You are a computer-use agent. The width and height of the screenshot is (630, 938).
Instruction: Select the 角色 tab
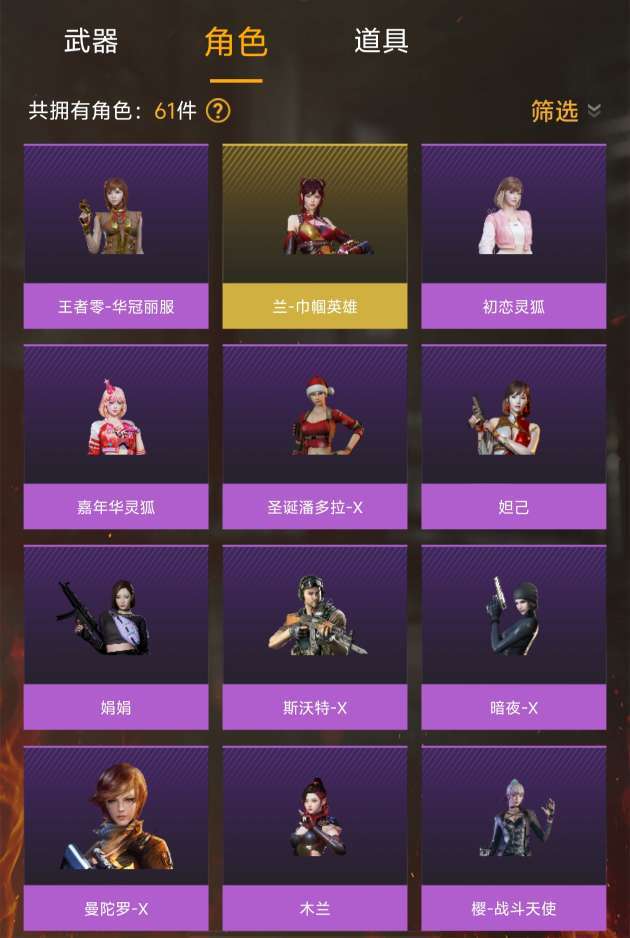click(x=236, y=43)
